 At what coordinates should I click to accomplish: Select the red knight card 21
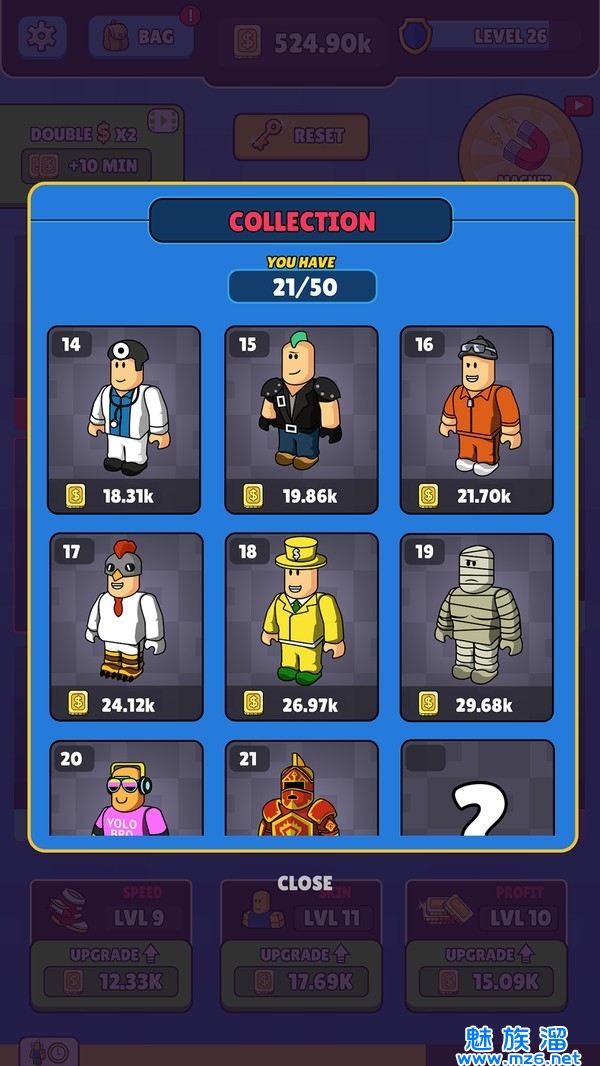tap(301, 789)
